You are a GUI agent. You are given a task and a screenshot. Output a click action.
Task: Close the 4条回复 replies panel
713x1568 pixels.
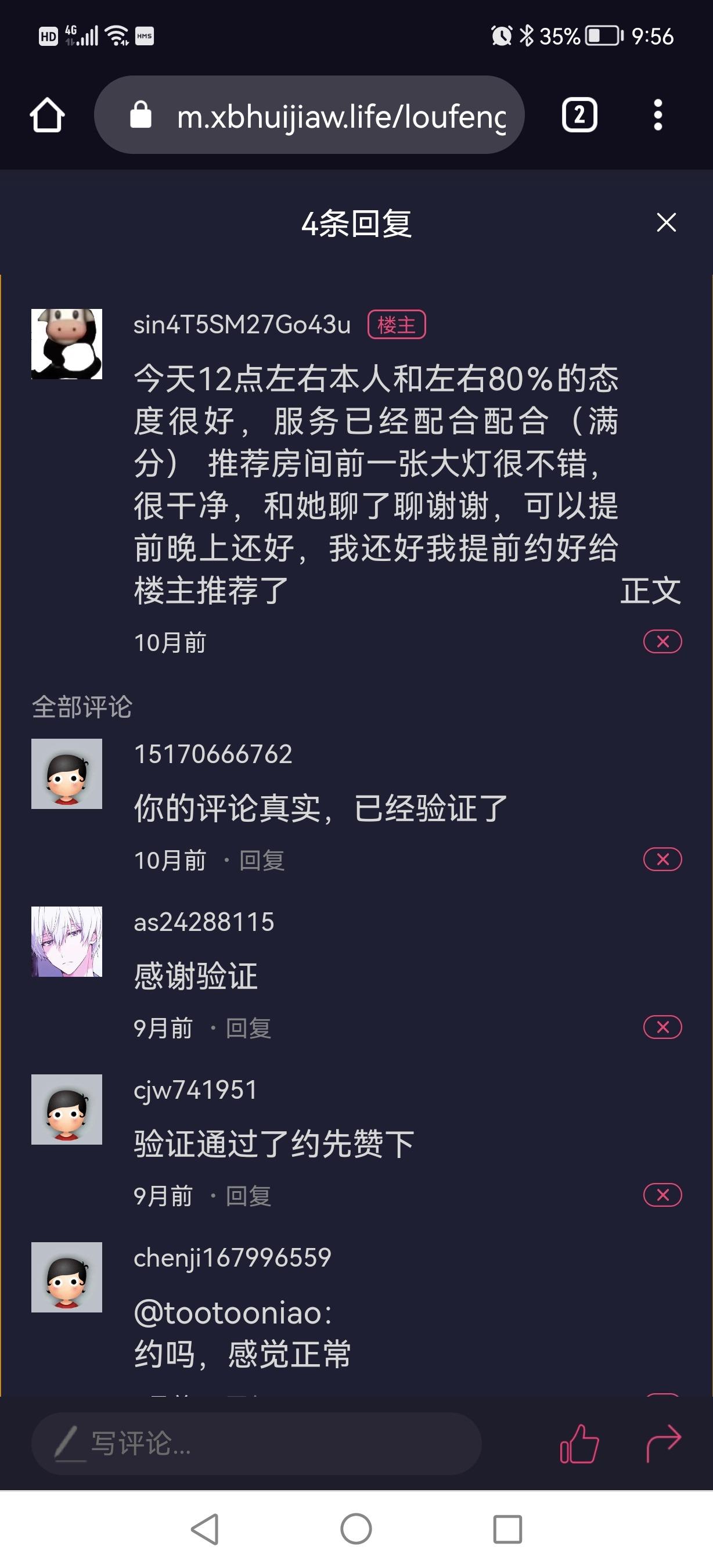pos(666,223)
